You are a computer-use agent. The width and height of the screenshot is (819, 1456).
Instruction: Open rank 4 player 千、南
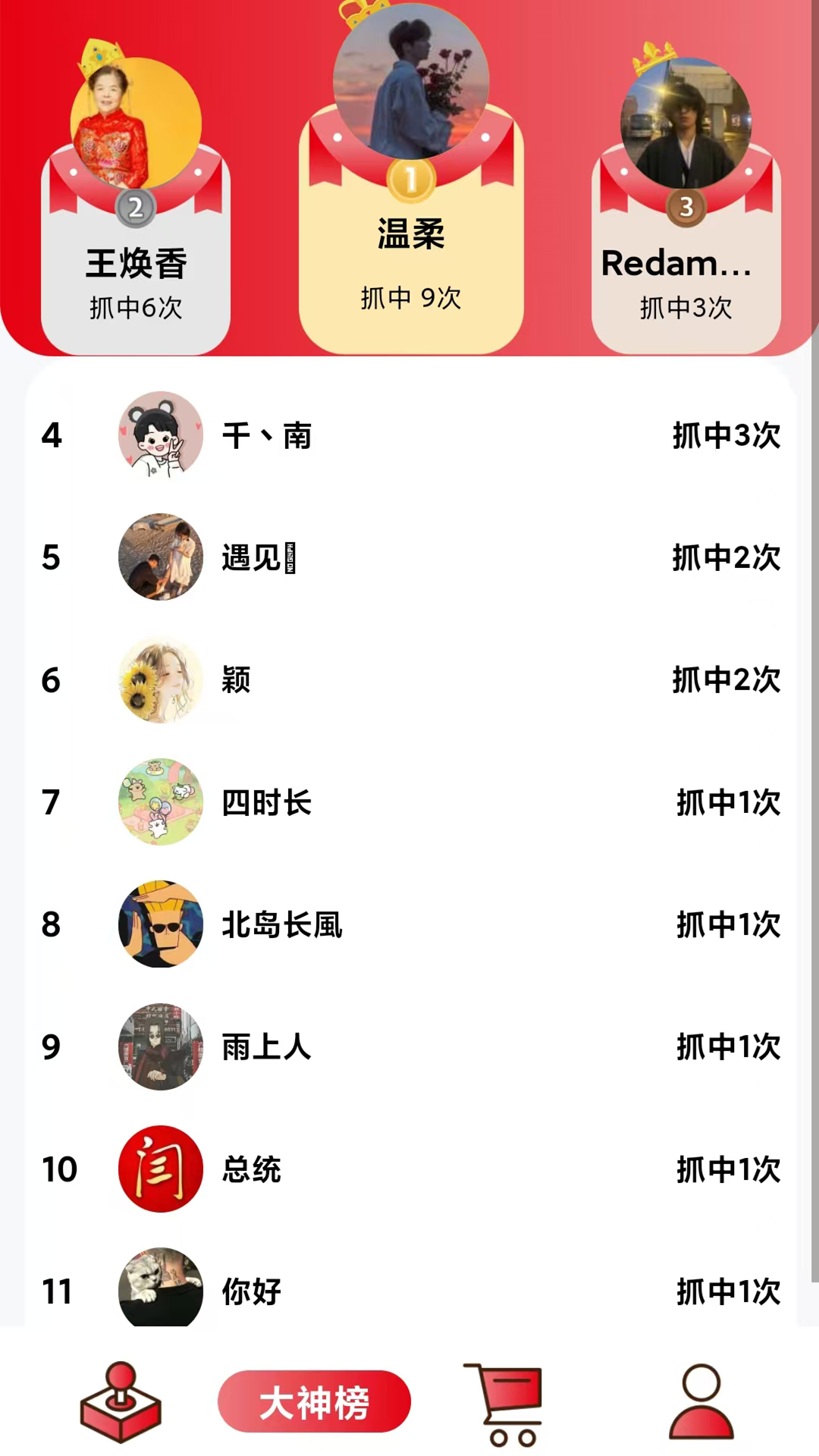[x=409, y=435]
